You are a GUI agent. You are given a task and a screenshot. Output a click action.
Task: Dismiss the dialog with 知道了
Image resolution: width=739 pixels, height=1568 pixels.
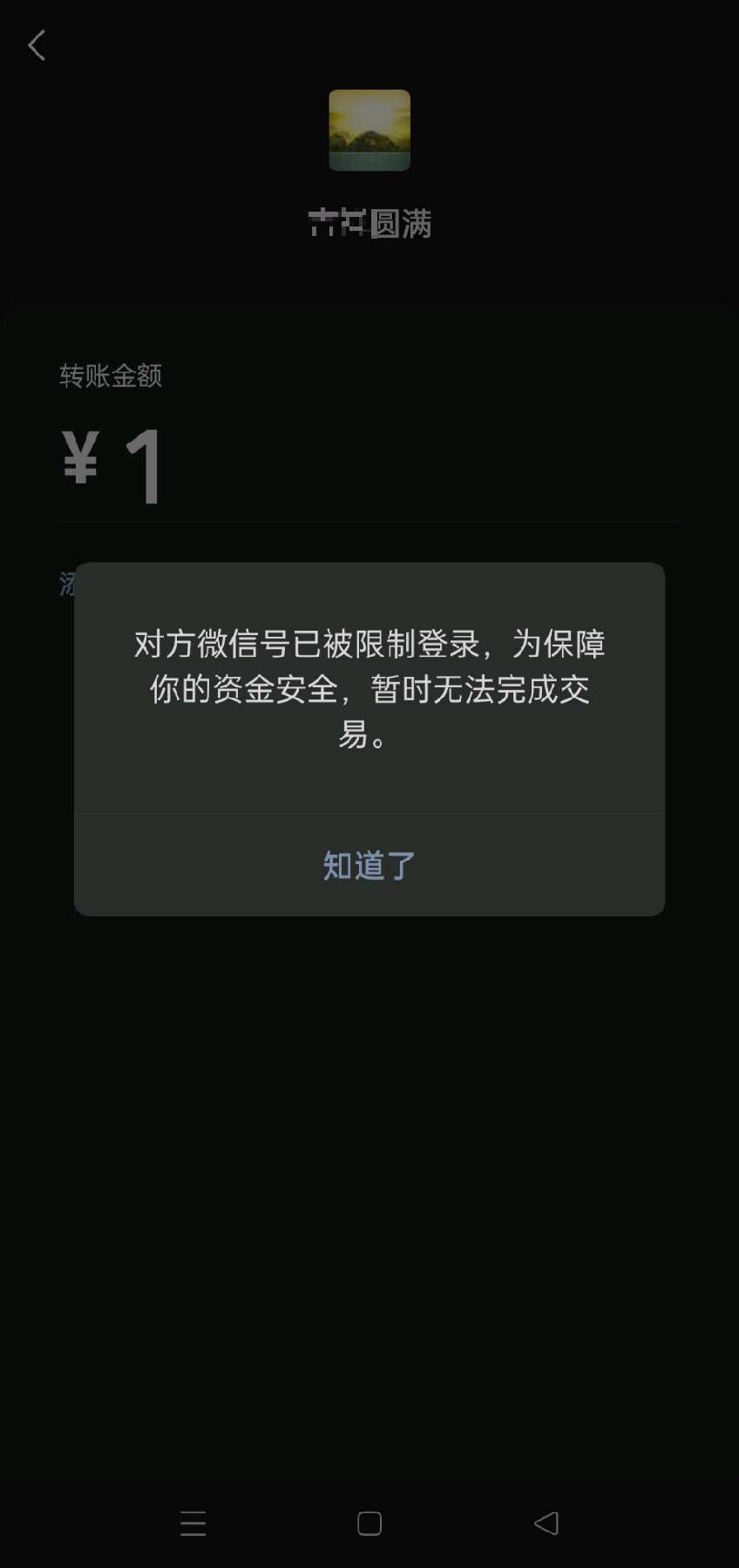point(369,865)
